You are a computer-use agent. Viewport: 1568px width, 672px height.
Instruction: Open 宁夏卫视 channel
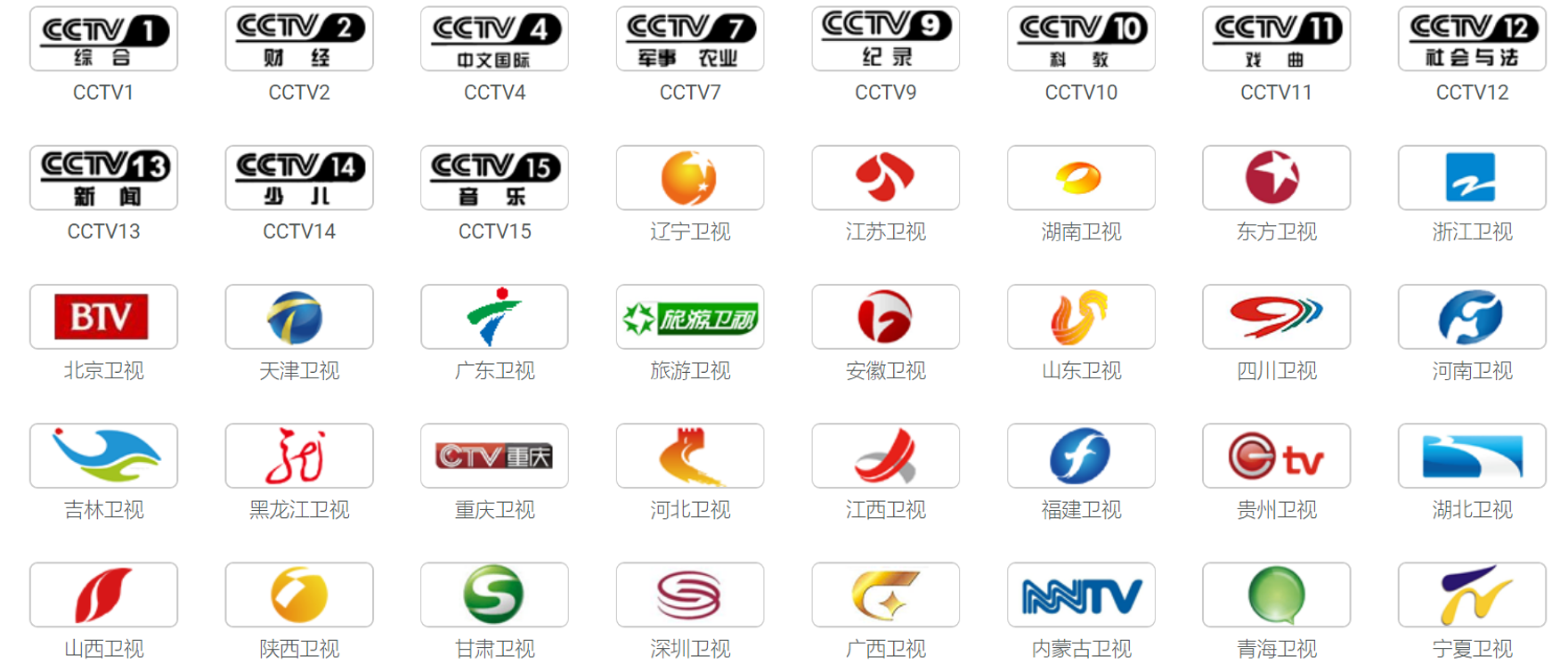tap(1472, 595)
